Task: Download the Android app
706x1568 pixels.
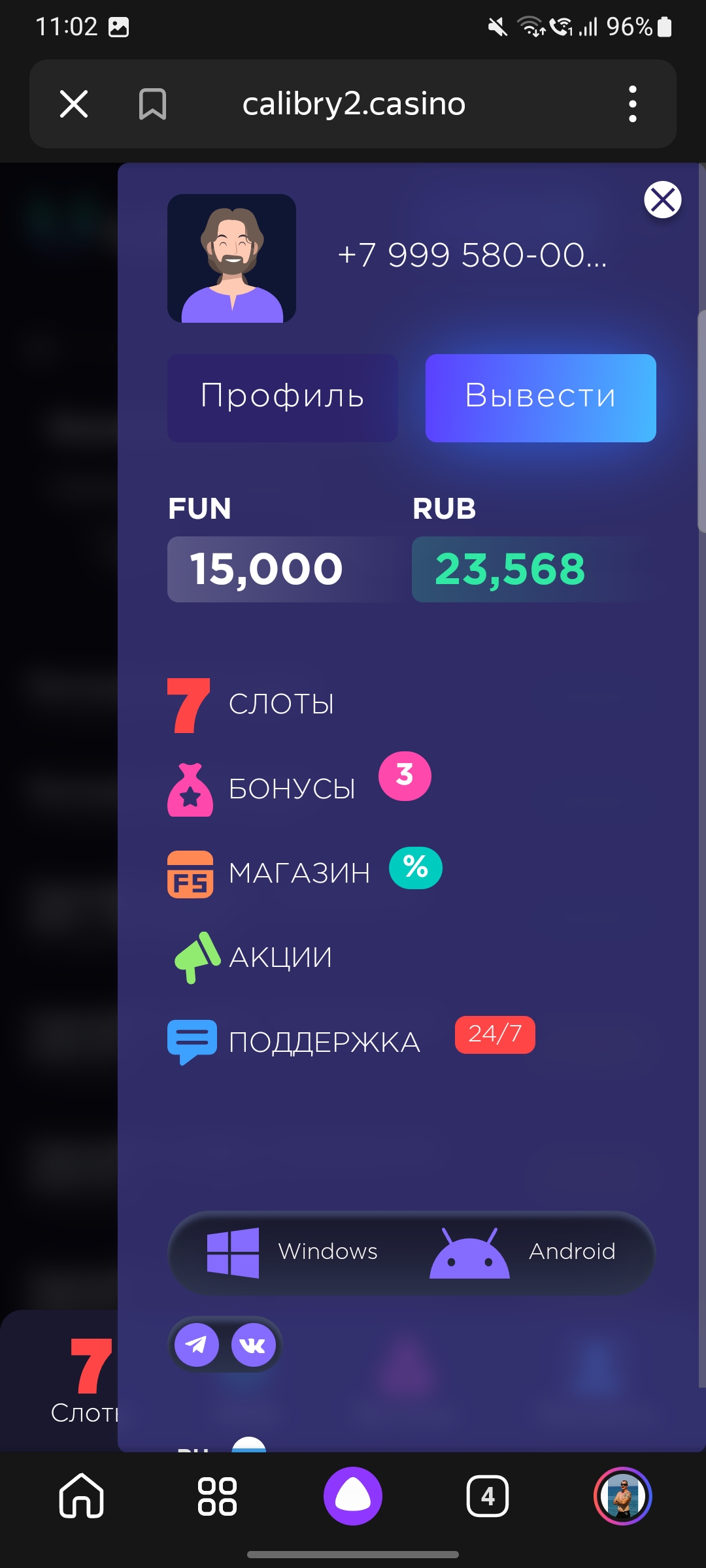Action: point(523,1252)
